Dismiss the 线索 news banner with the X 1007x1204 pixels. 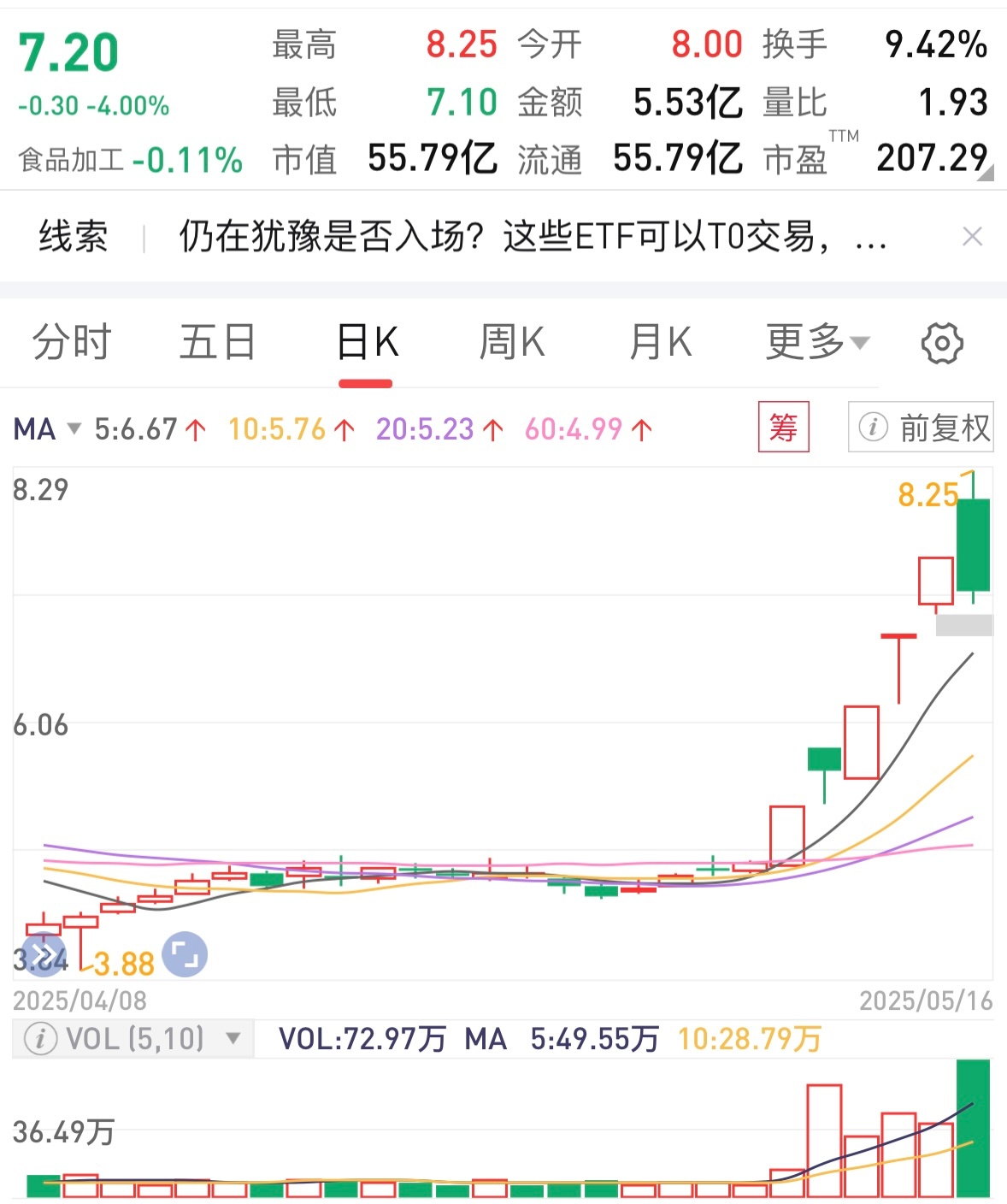[x=974, y=236]
